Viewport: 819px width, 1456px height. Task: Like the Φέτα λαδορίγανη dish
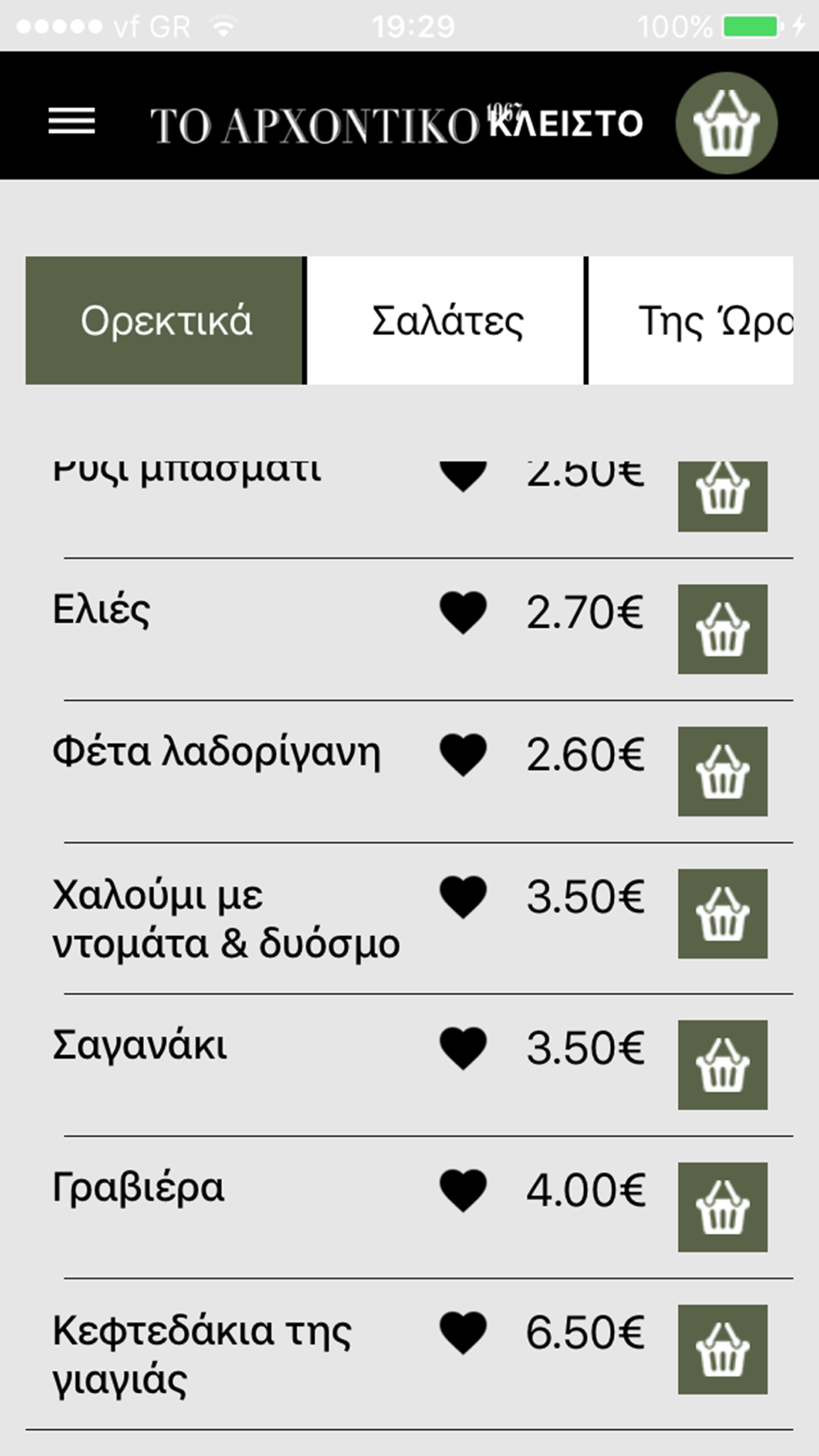[464, 755]
